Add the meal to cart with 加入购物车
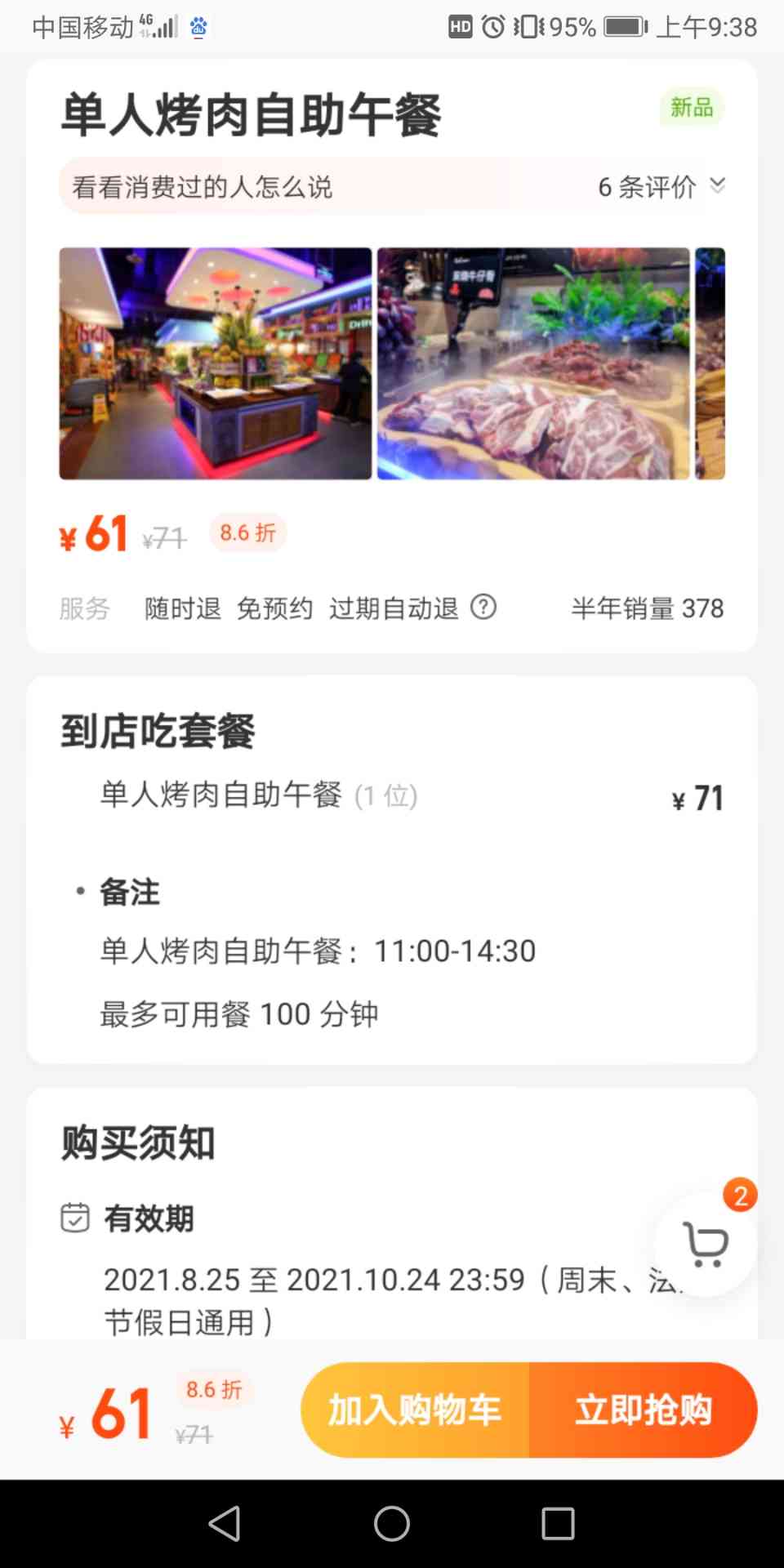 415,1410
